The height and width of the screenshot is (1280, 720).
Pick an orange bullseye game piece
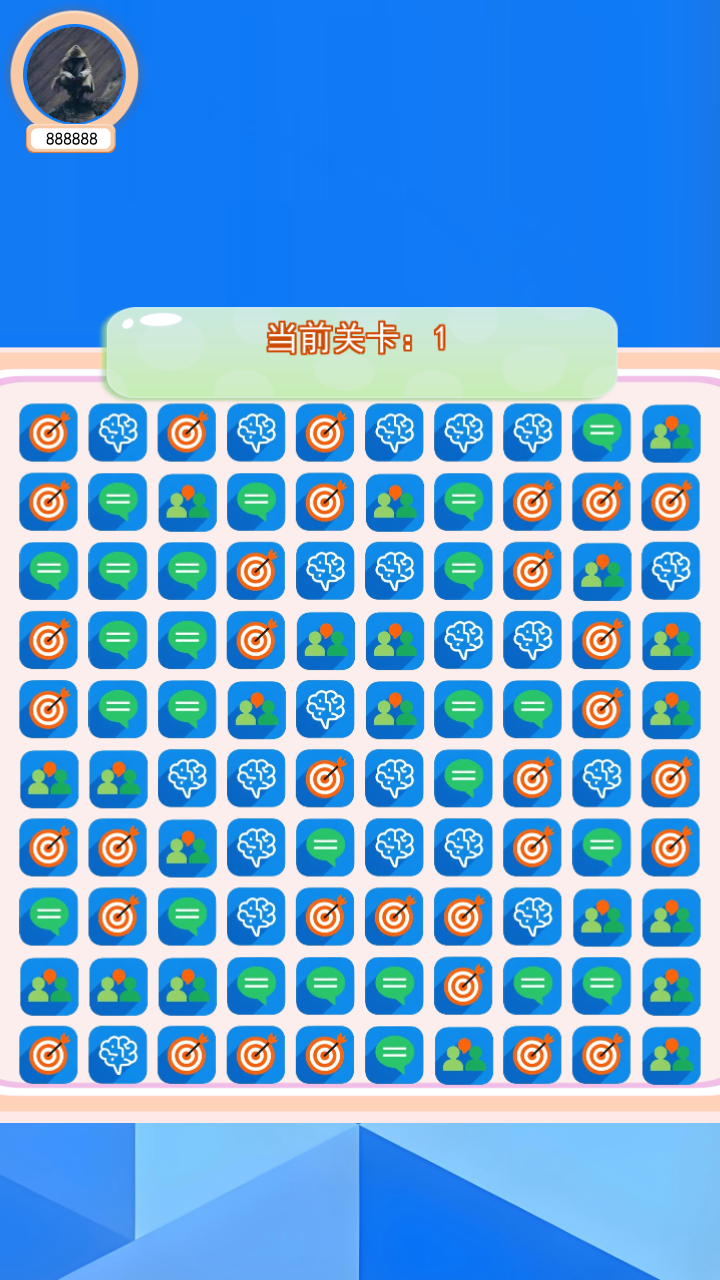click(x=324, y=433)
